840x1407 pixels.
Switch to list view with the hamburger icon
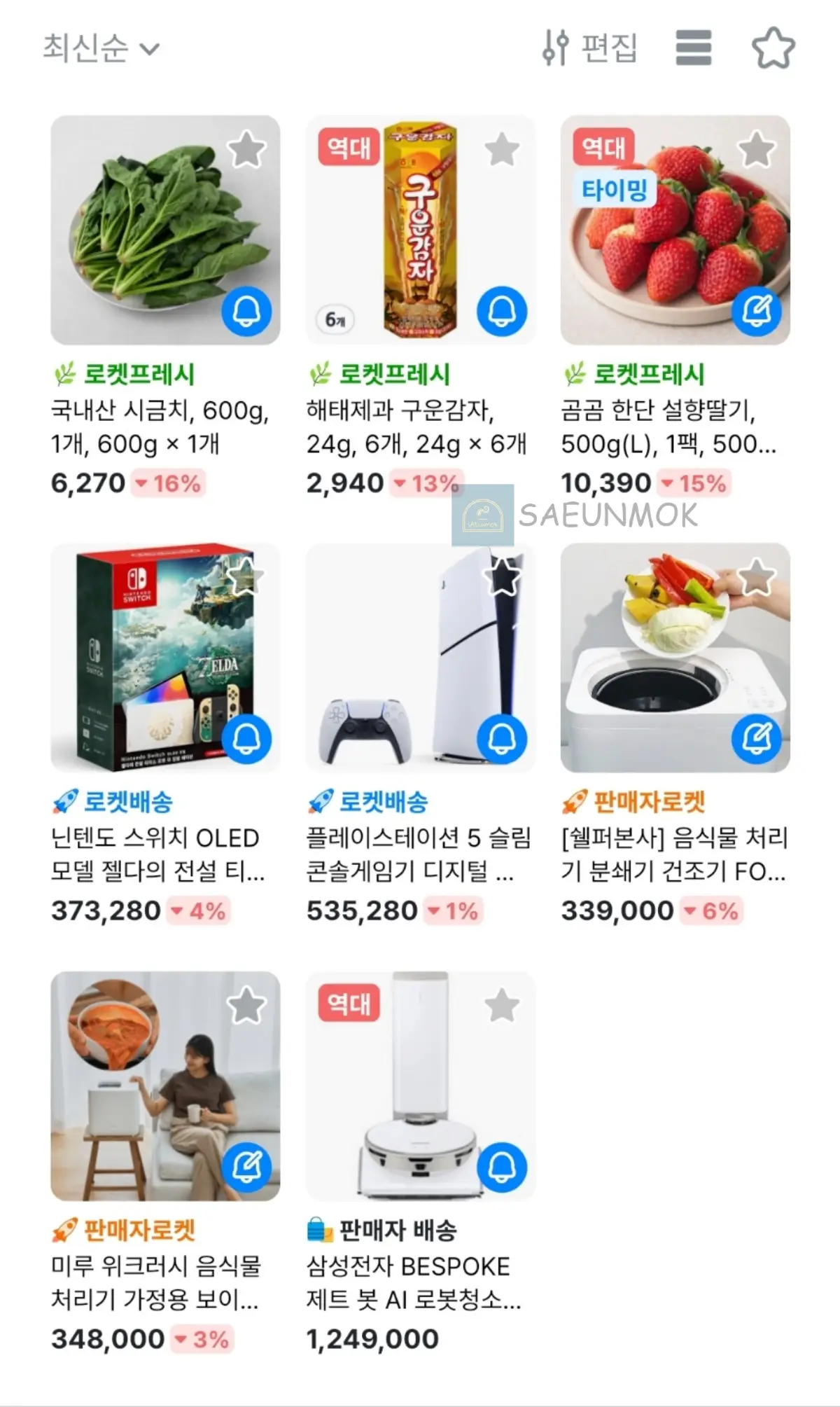tap(692, 49)
